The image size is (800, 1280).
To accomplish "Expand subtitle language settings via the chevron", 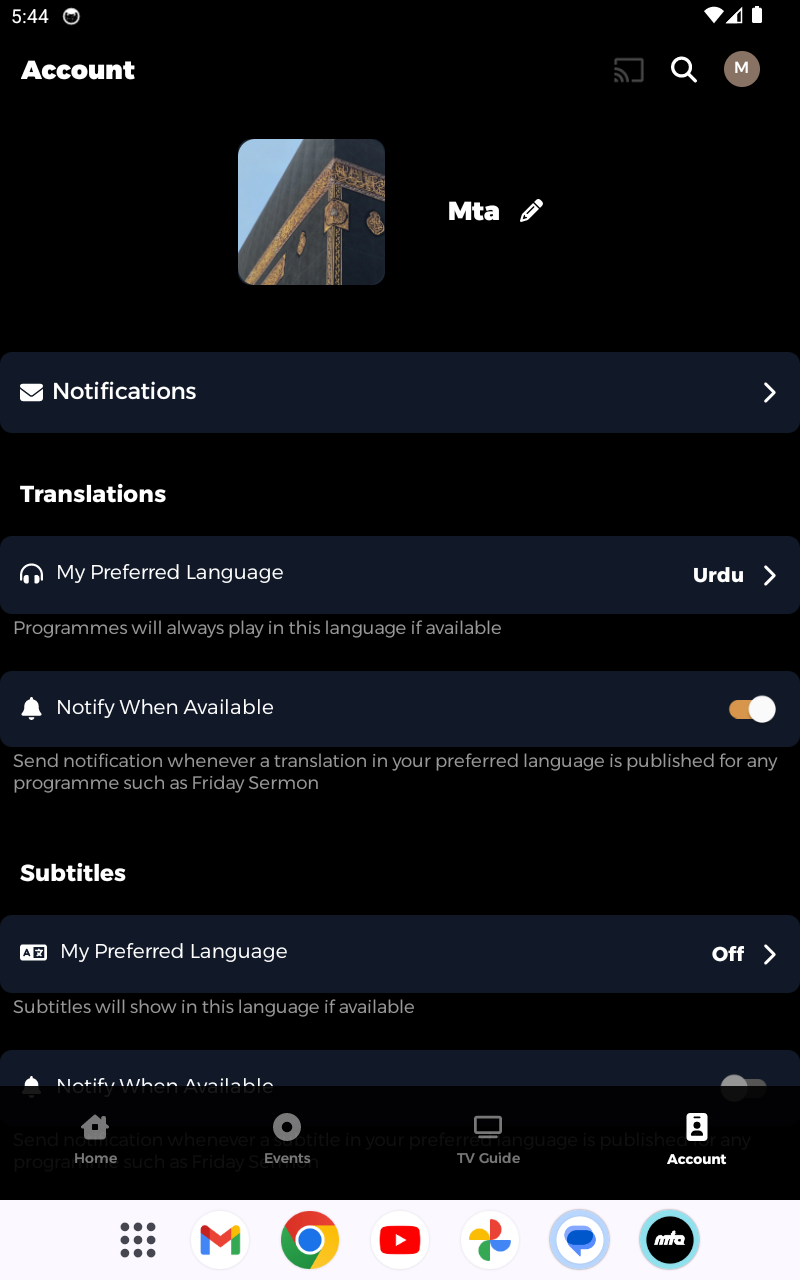I will (769, 954).
